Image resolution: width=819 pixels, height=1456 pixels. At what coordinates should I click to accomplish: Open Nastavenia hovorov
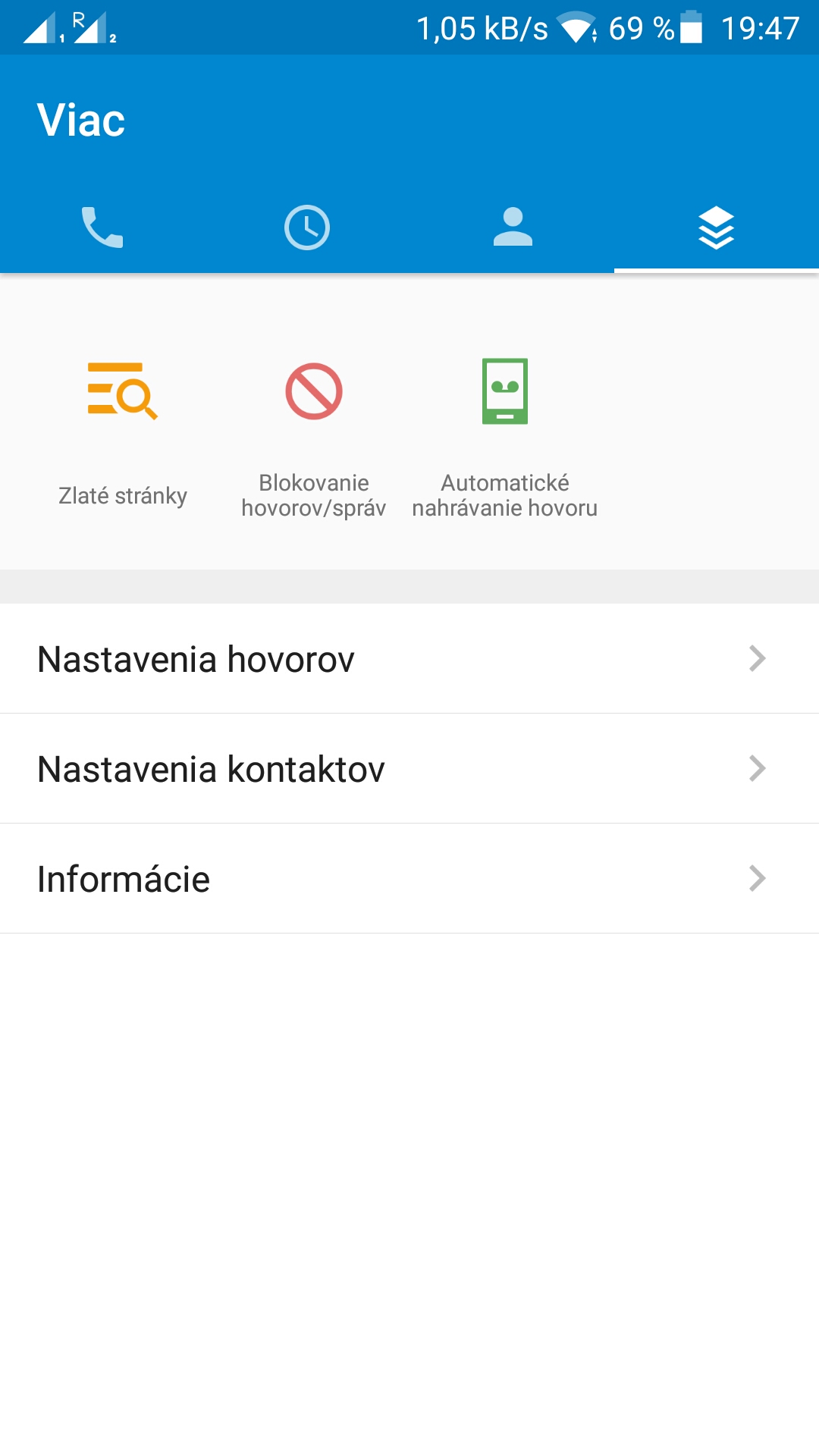409,658
